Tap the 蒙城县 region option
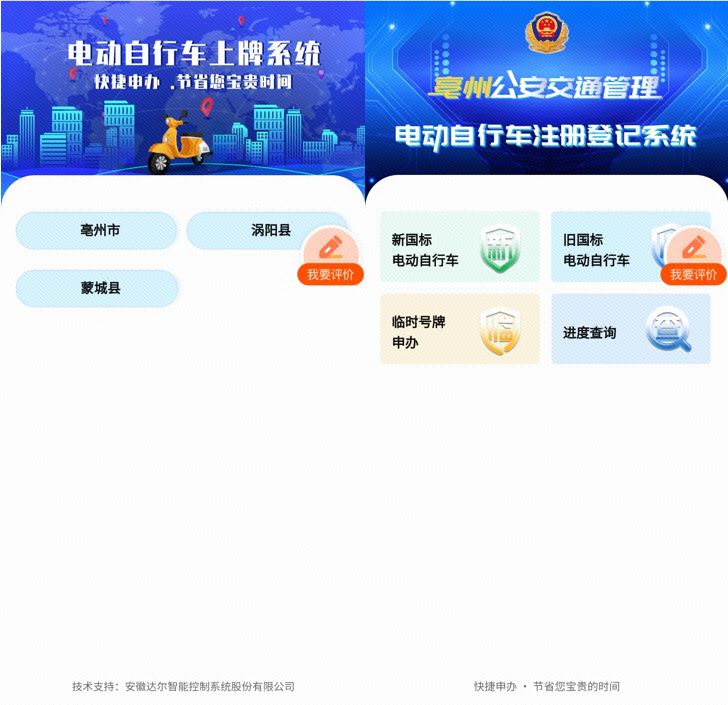 pos(97,289)
